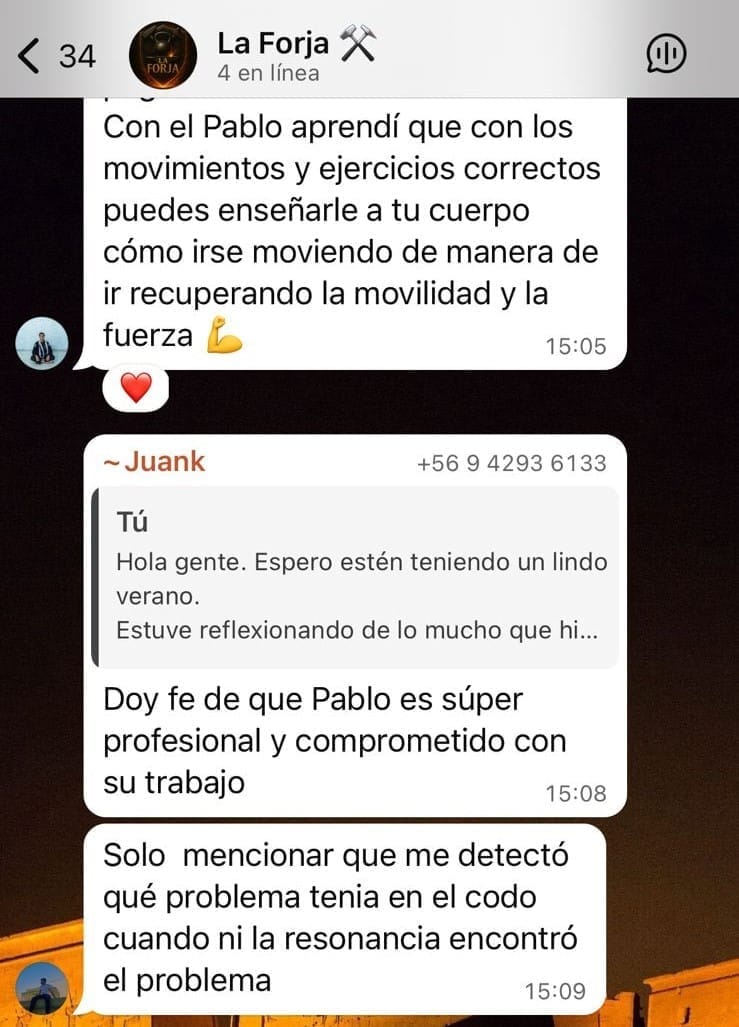
Task: Tap phone number +56 9 4293 6133
Action: [511, 463]
